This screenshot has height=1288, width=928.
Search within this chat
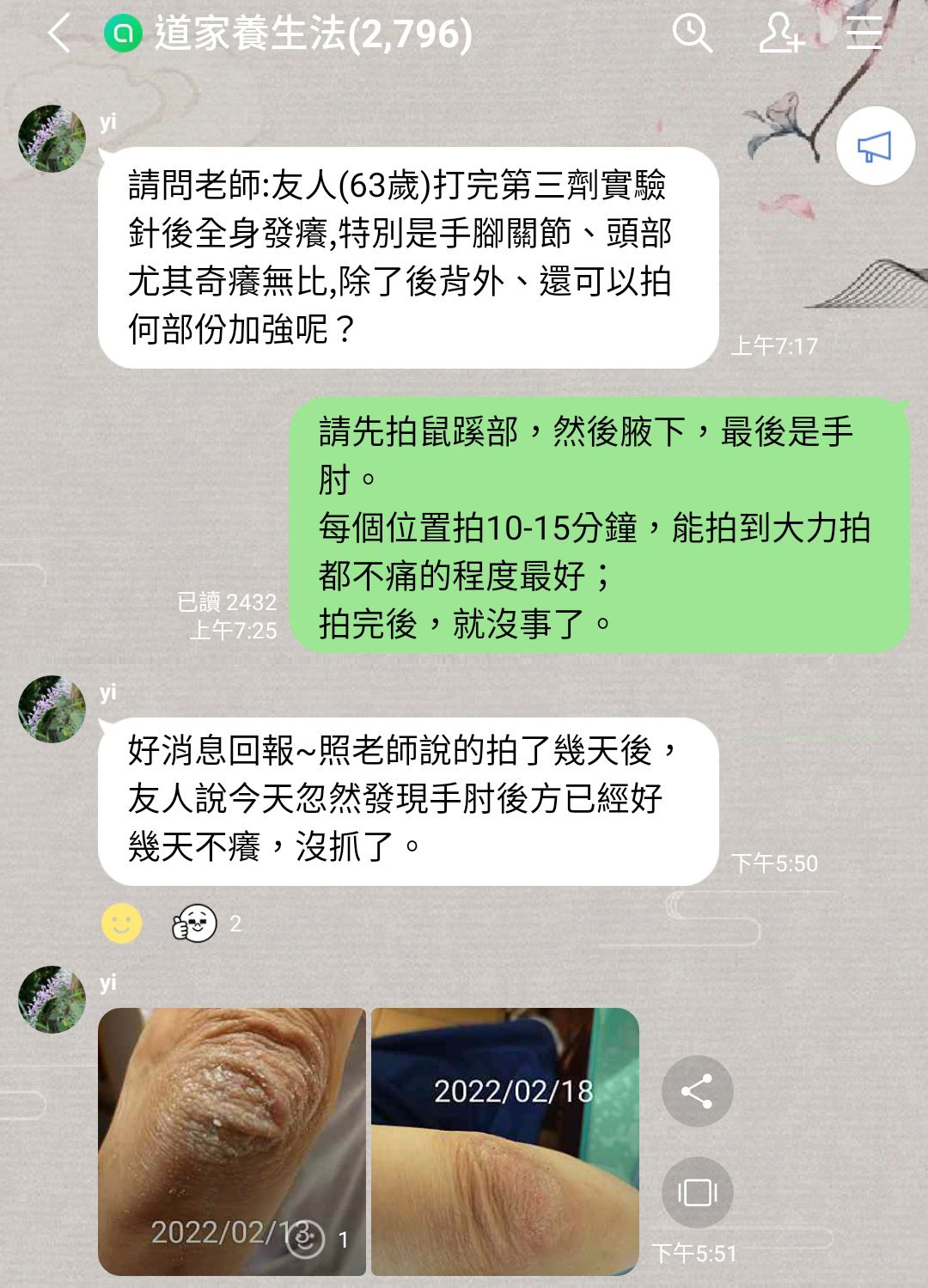click(x=692, y=34)
